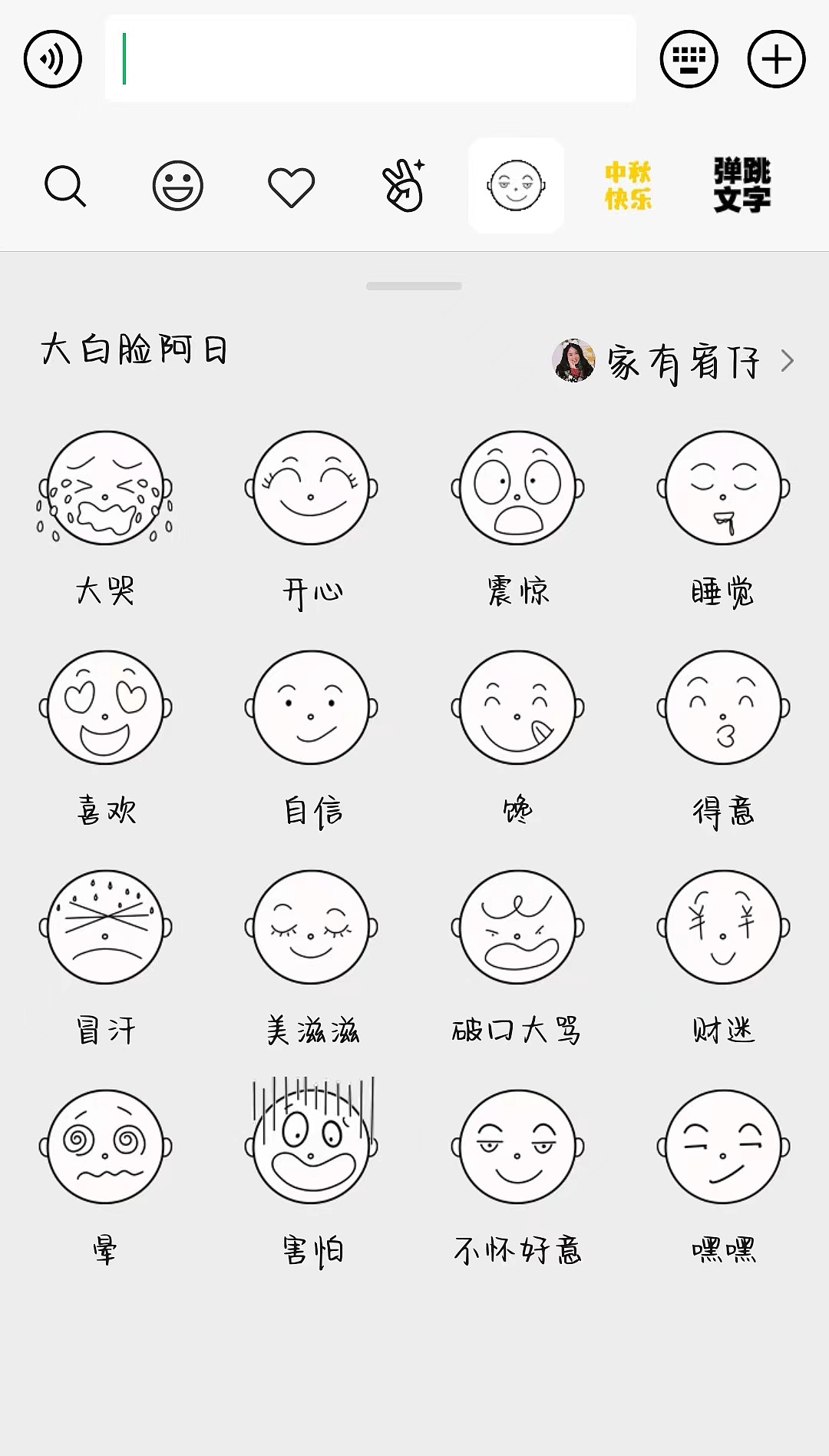Open the 中秋快乐 sticker pack
The height and width of the screenshot is (1456, 829).
coord(629,186)
